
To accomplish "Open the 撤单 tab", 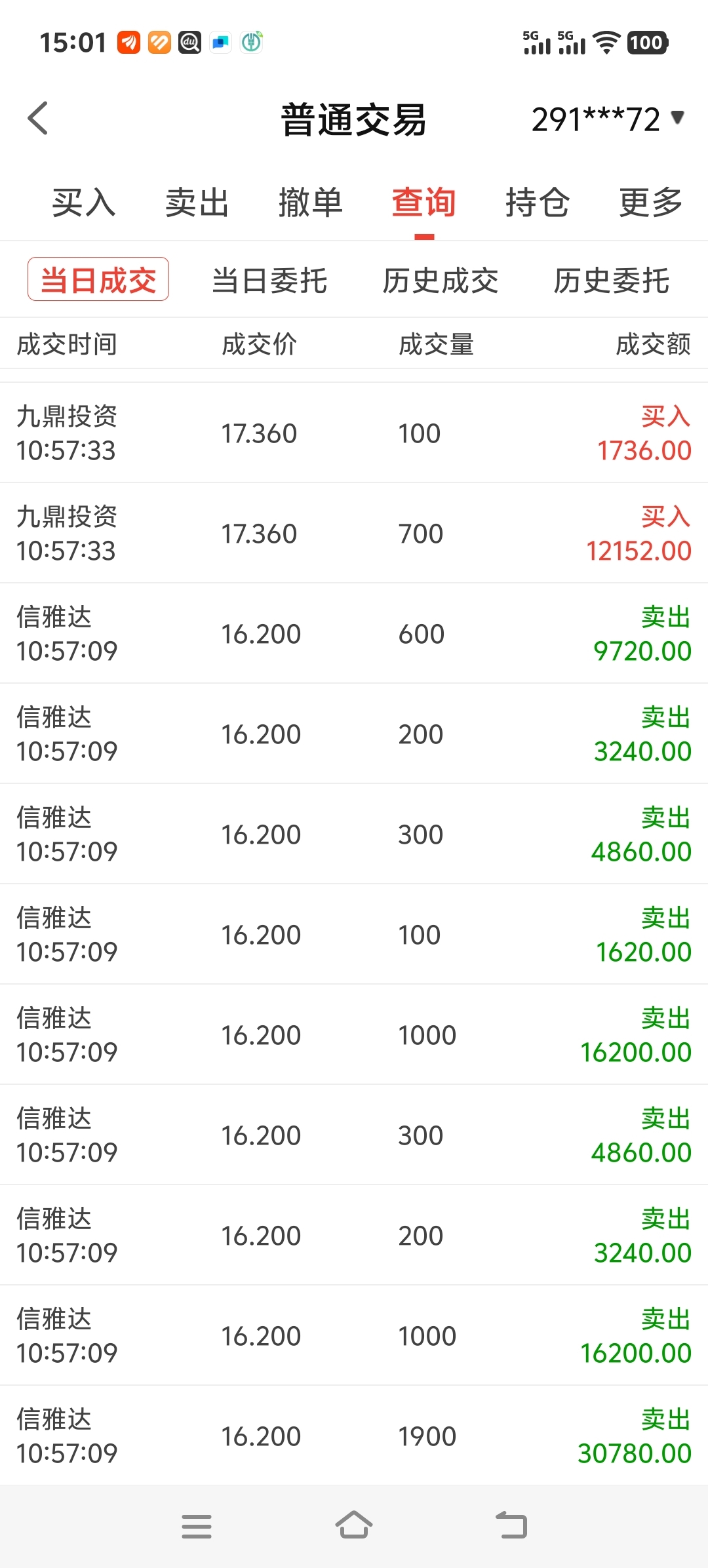I will point(311,202).
